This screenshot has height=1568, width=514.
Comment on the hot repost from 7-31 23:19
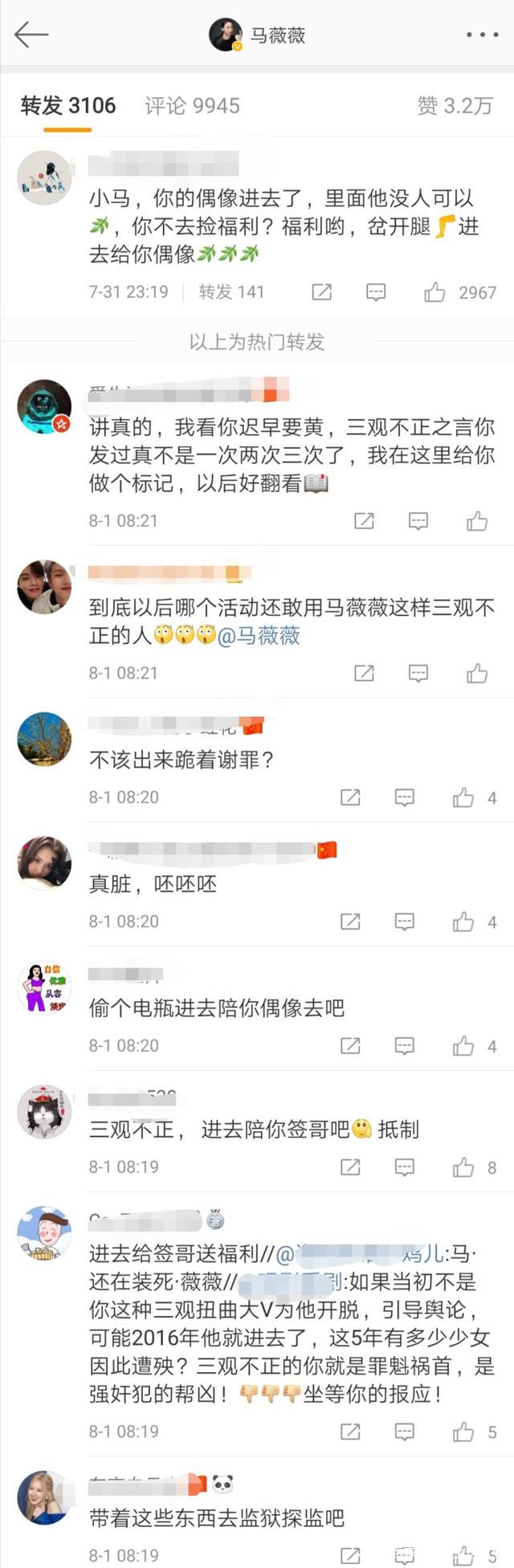click(x=375, y=292)
